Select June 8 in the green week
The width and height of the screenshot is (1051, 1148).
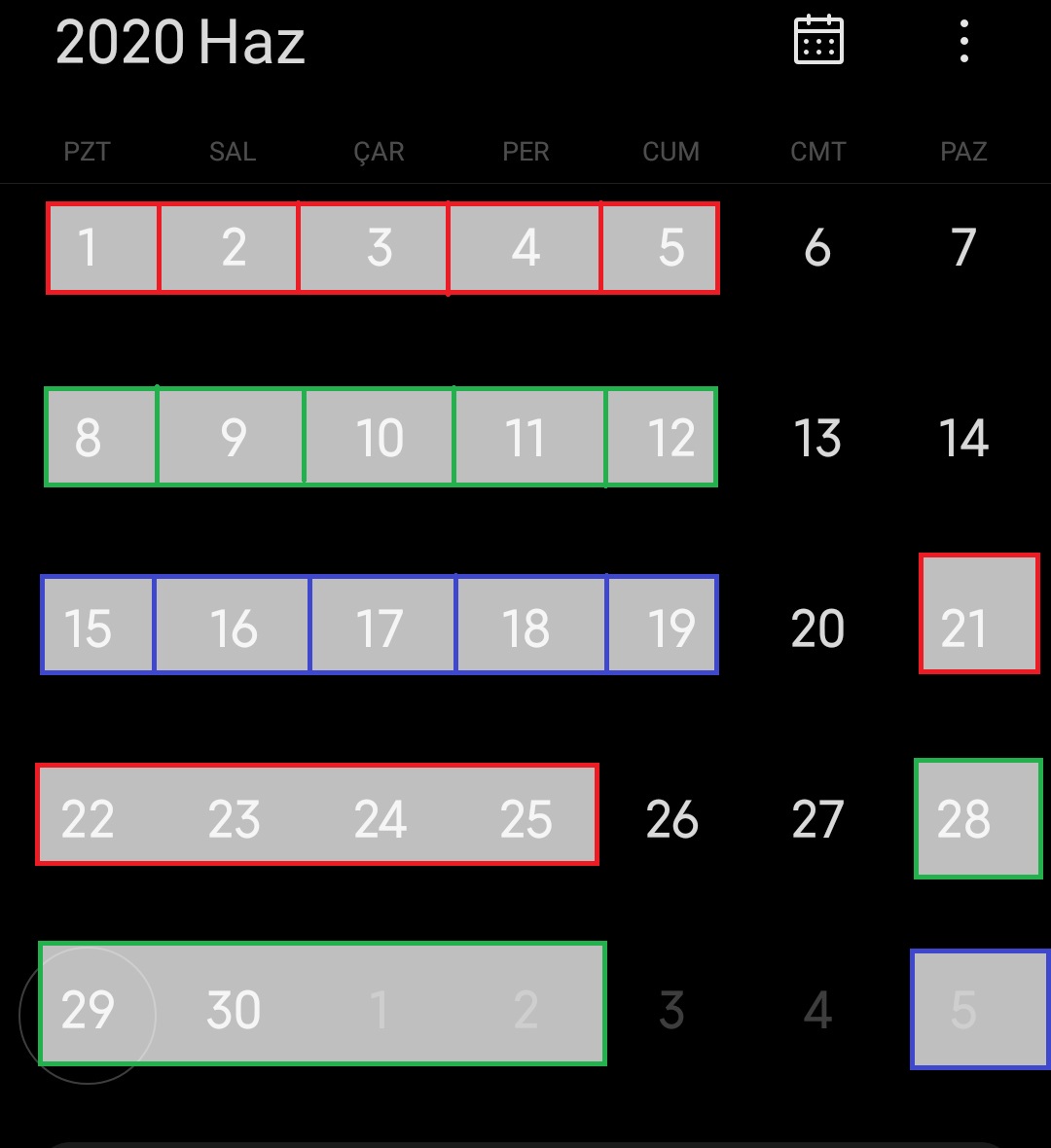[x=89, y=437]
